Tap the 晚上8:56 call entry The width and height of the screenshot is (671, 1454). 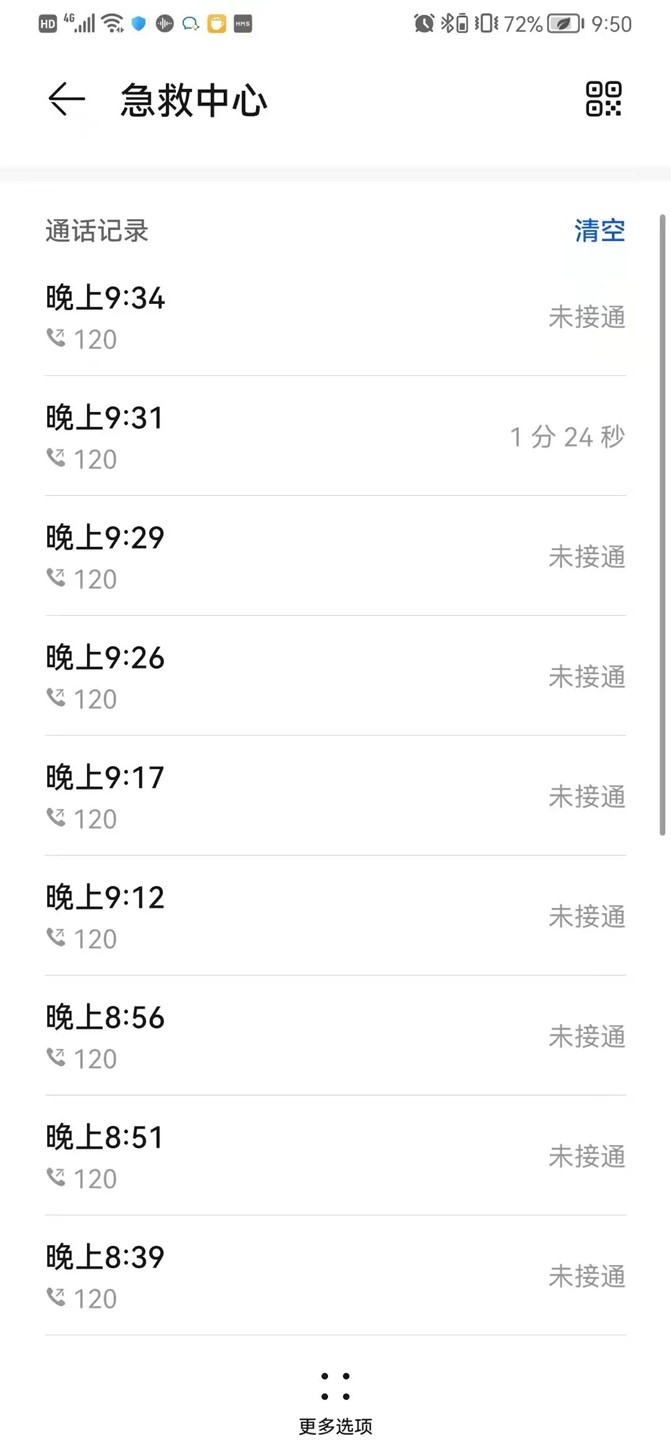[x=335, y=1036]
